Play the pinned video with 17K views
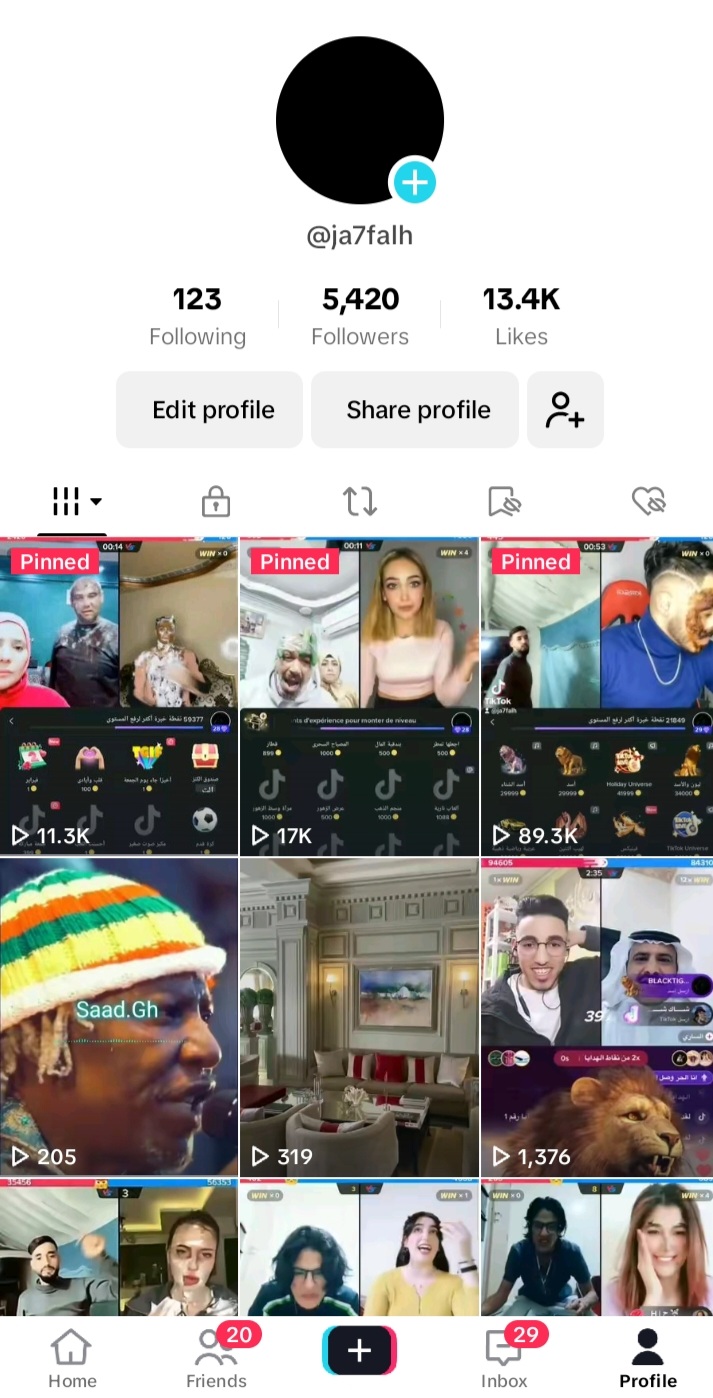Screen dimensions: 713x1398 (359, 696)
